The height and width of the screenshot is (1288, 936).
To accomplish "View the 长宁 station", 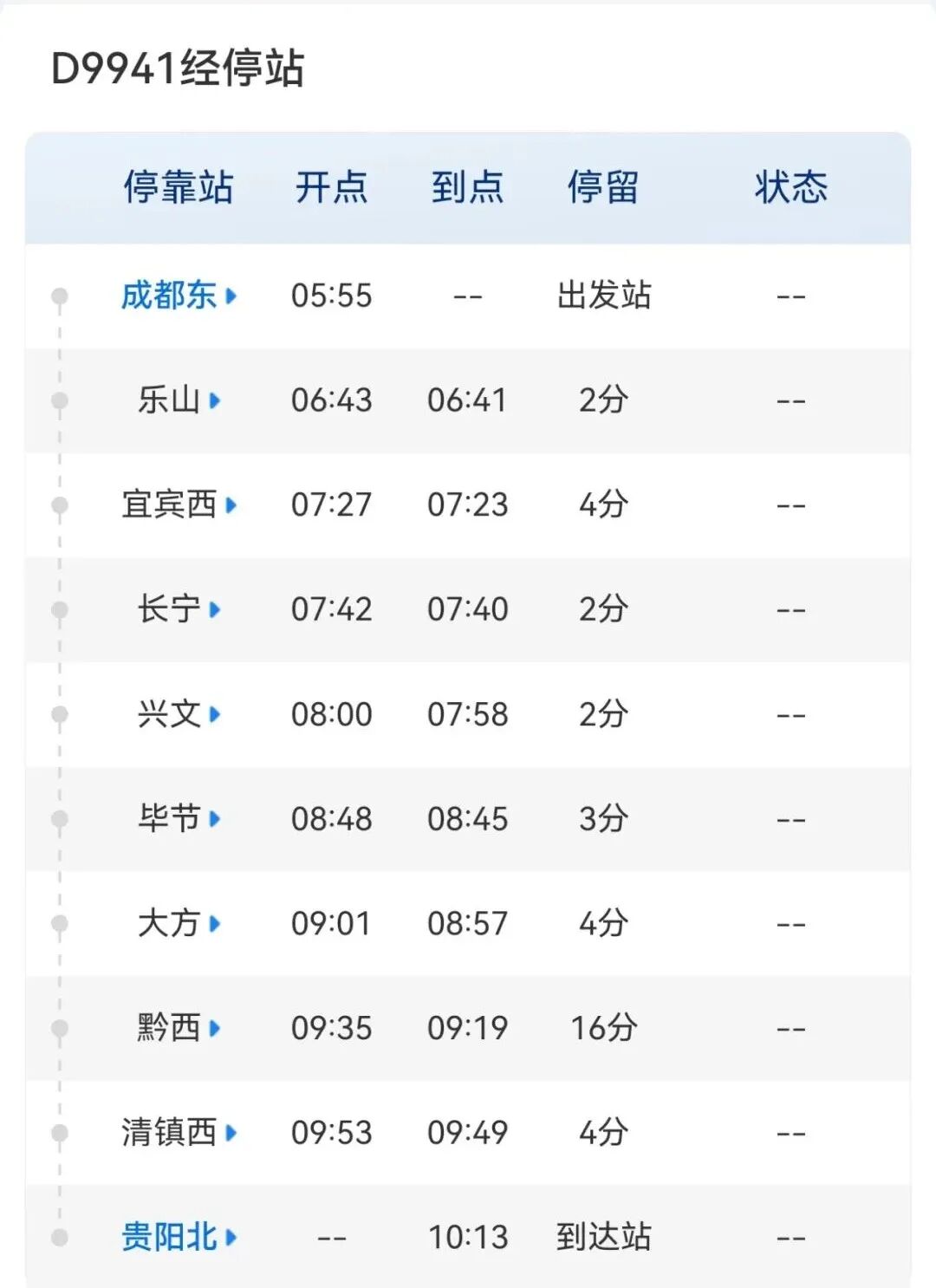I will pyautogui.click(x=179, y=609).
